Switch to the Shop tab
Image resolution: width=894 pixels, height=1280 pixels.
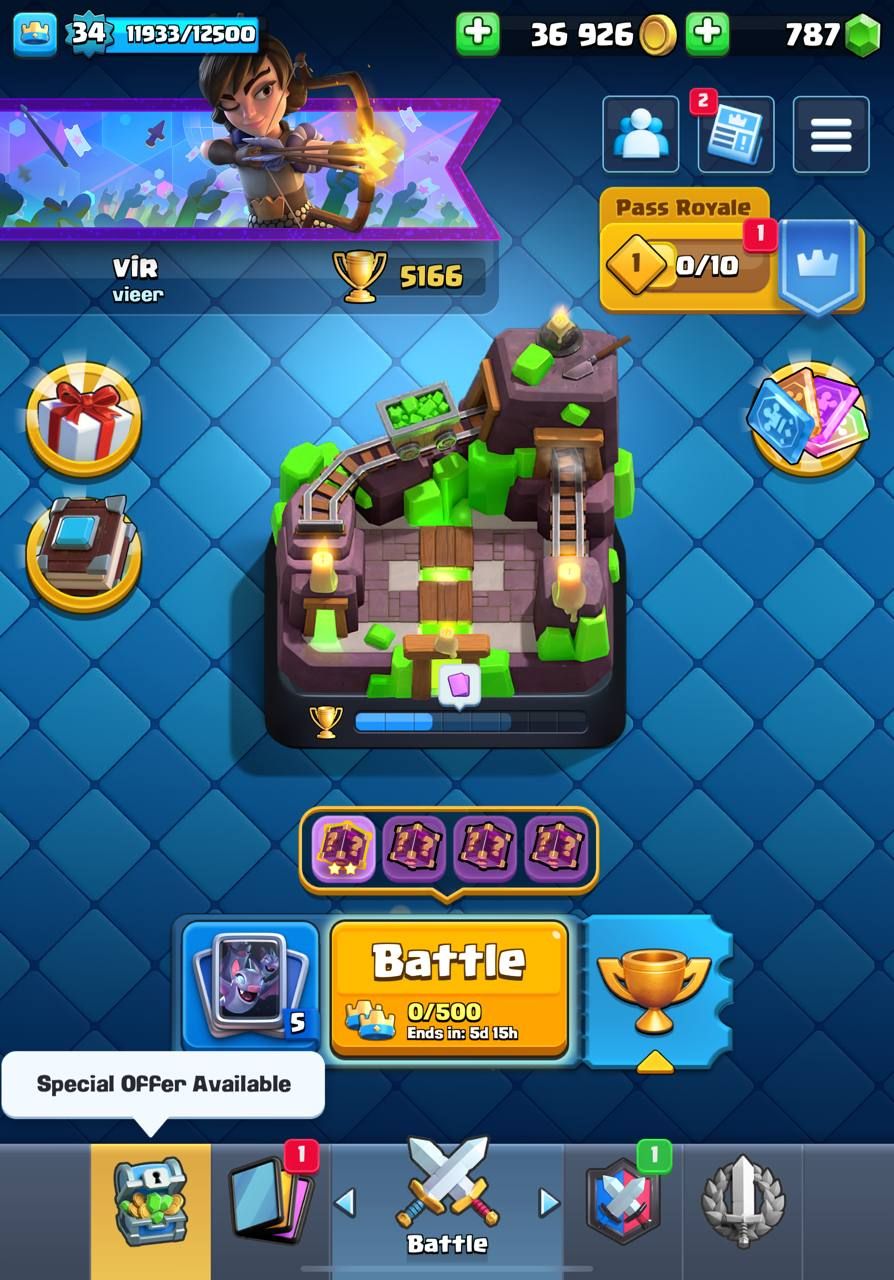(x=150, y=1200)
